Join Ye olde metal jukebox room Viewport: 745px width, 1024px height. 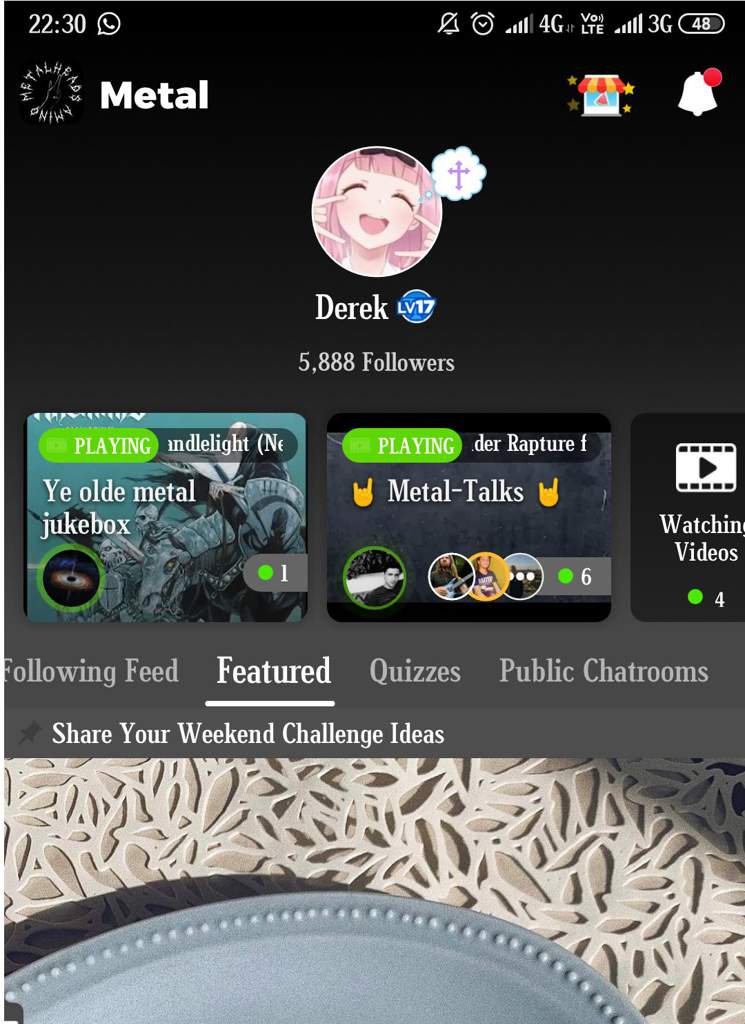(x=165, y=517)
